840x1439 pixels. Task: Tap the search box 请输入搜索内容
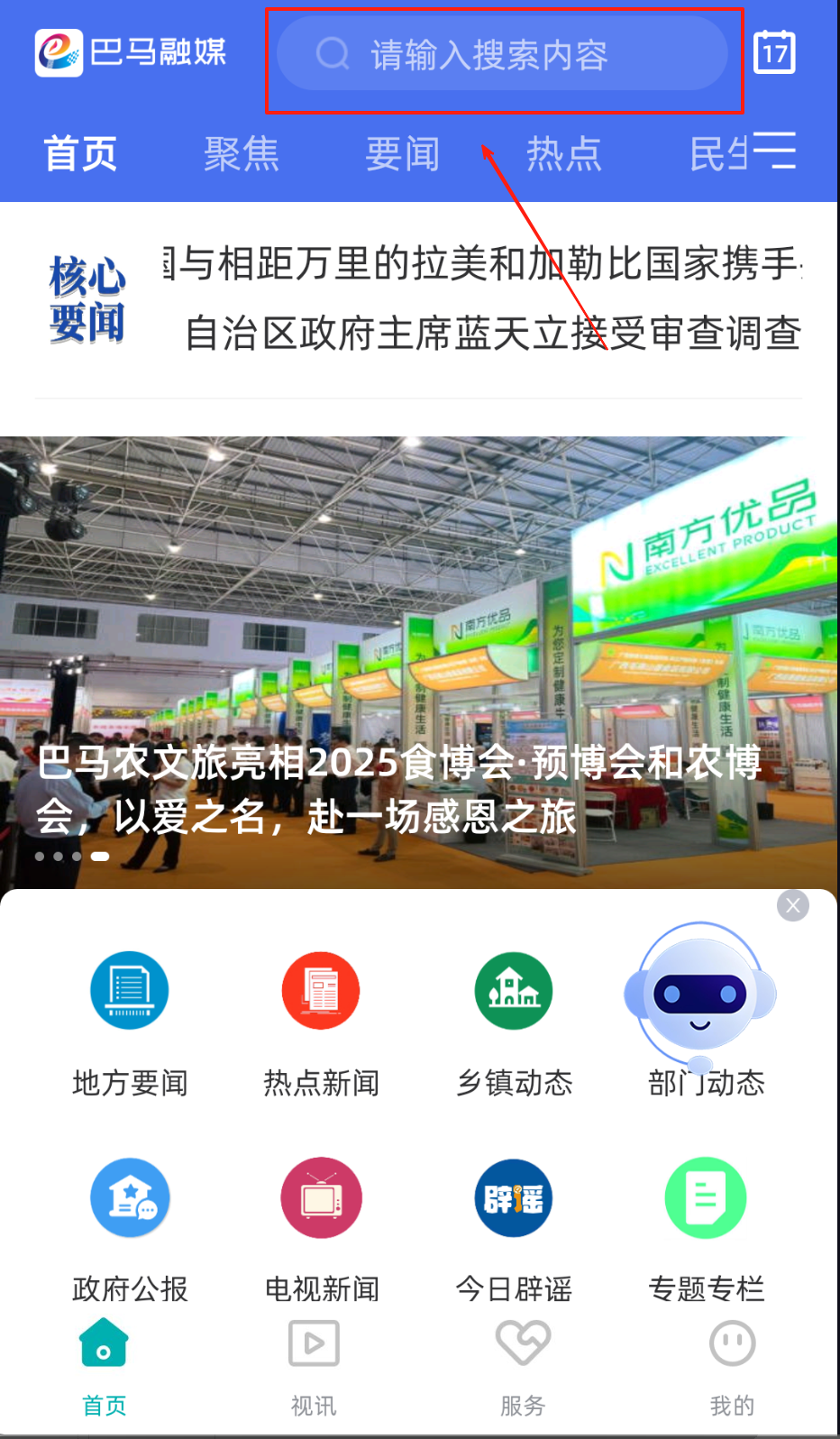(502, 56)
